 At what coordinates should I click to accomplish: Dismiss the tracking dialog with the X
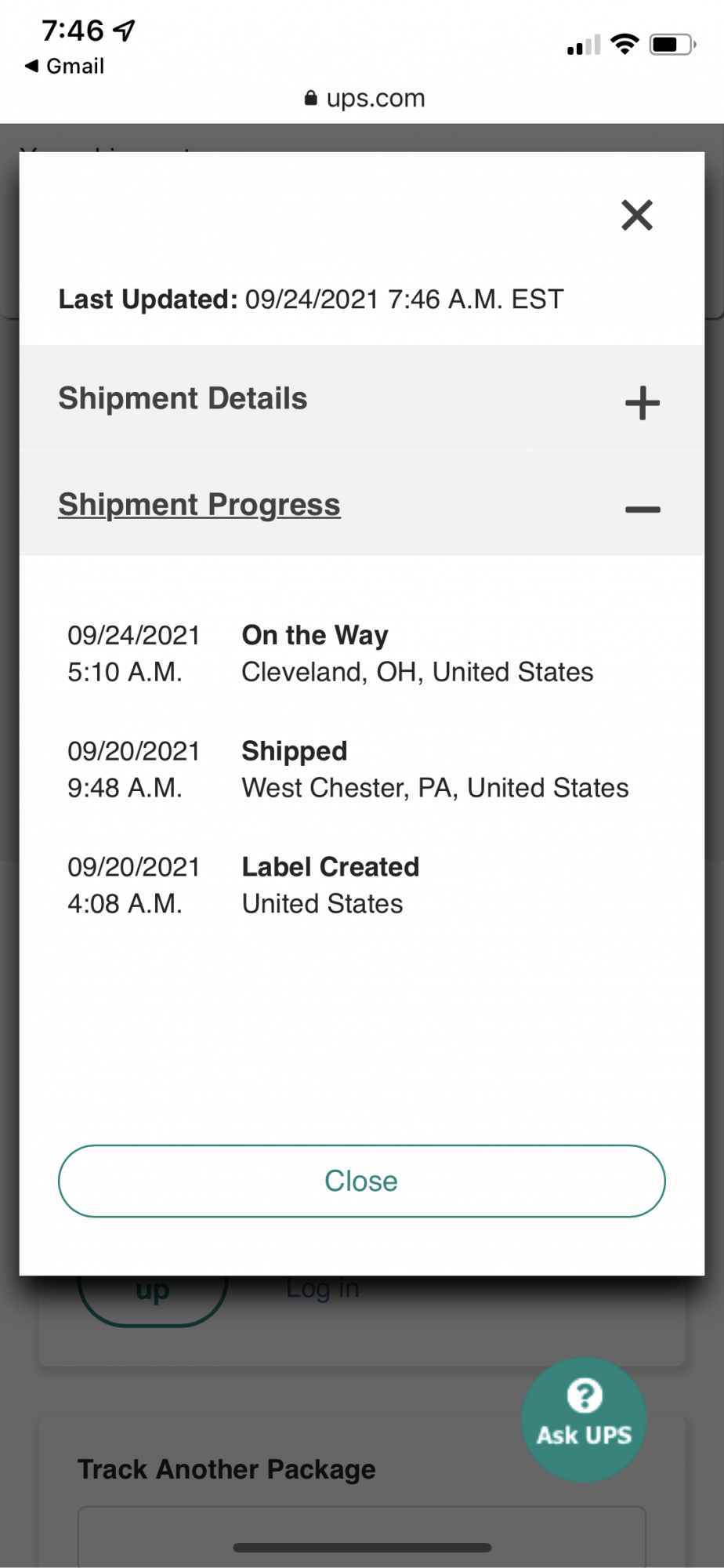636,215
